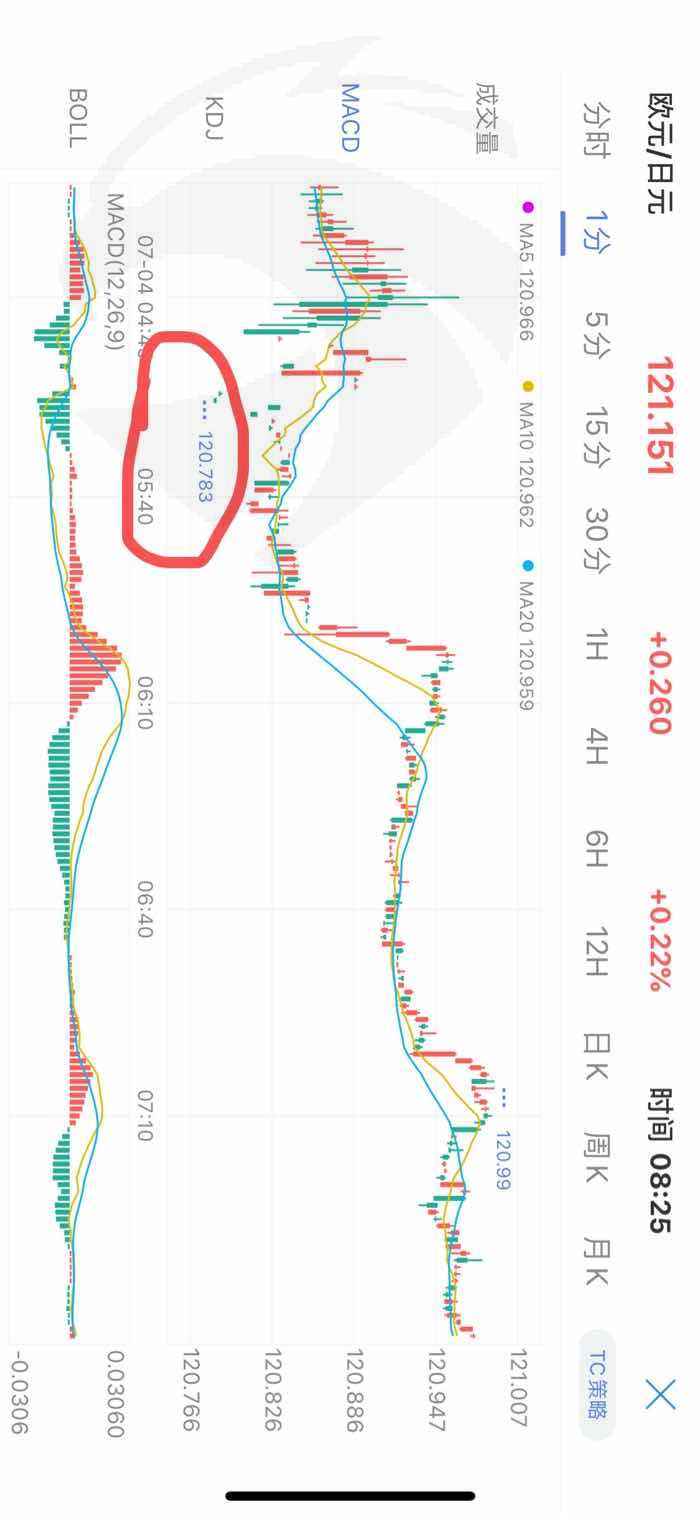Switch indicator to BOLL

coord(77,118)
